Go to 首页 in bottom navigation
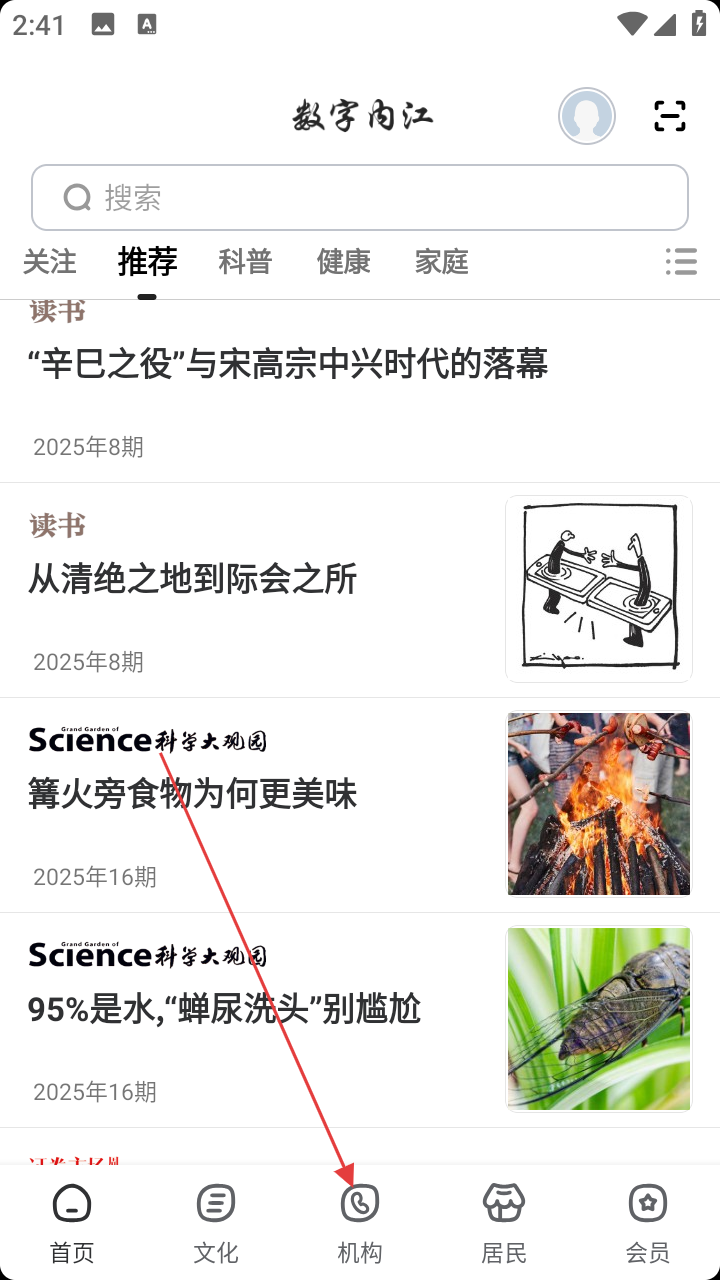This screenshot has width=720, height=1280. tap(72, 1222)
